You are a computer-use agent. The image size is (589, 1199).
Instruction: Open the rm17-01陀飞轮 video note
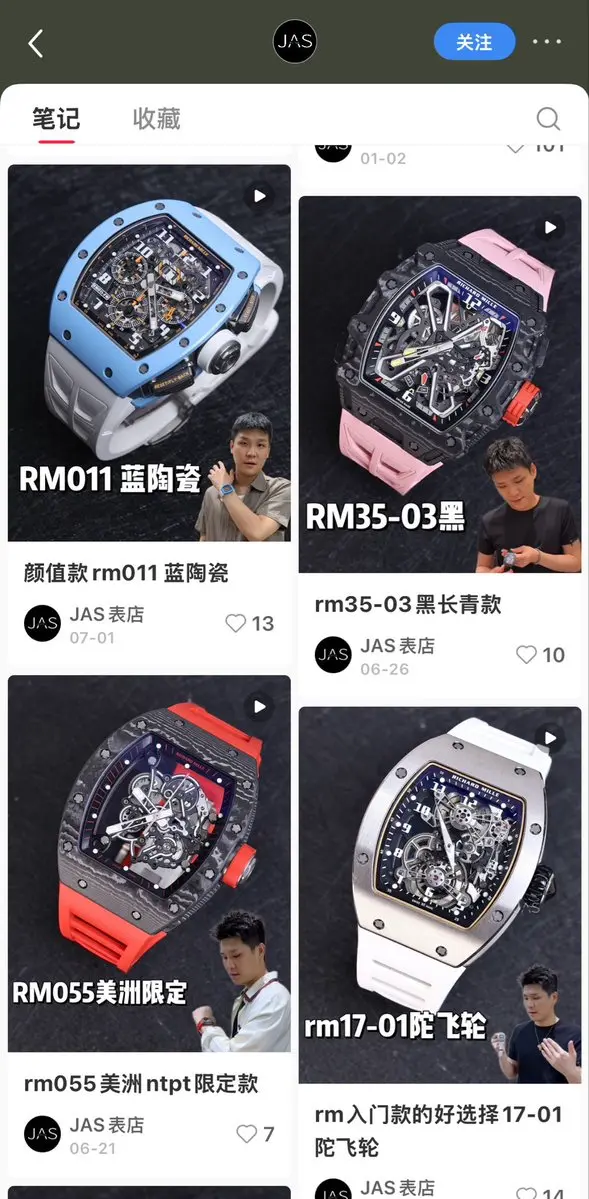[x=440, y=895]
